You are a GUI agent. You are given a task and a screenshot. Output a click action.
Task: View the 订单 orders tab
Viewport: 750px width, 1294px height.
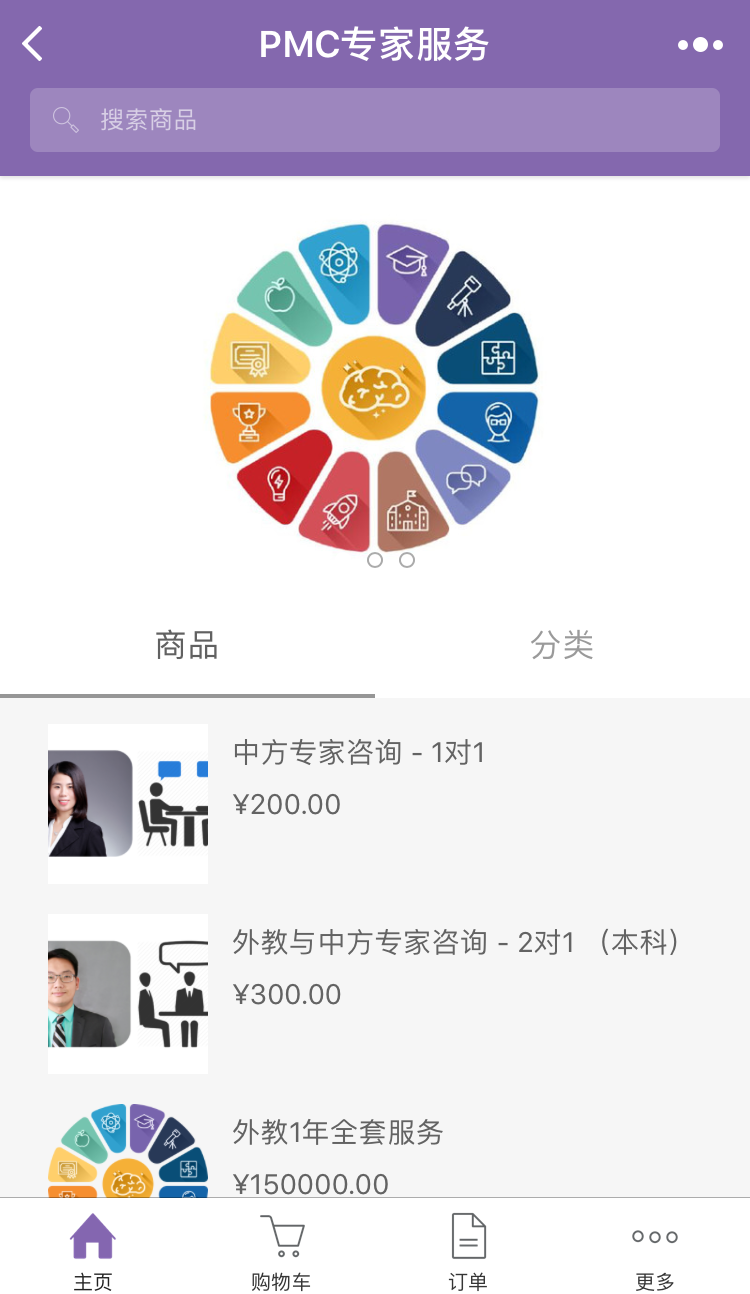tap(468, 1250)
